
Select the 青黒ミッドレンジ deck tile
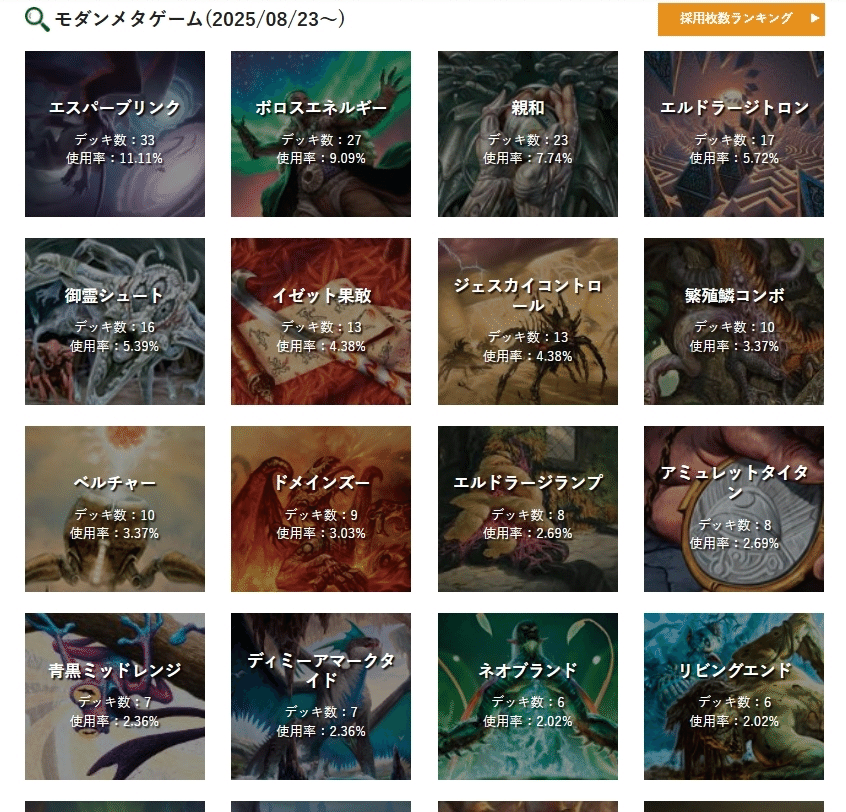[115, 696]
